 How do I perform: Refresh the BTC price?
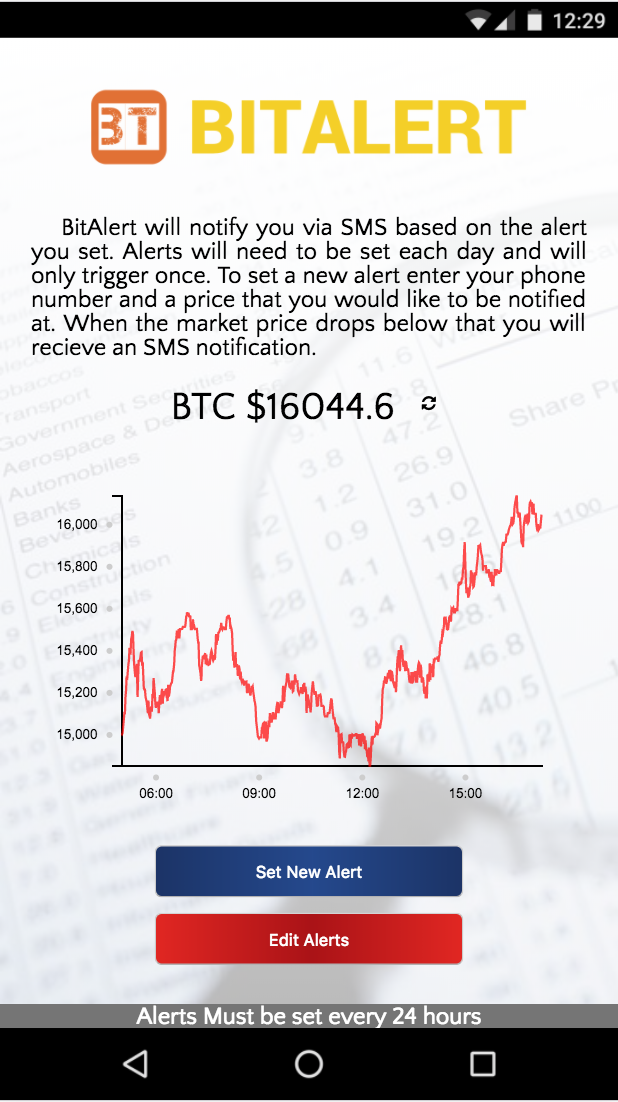click(x=428, y=403)
